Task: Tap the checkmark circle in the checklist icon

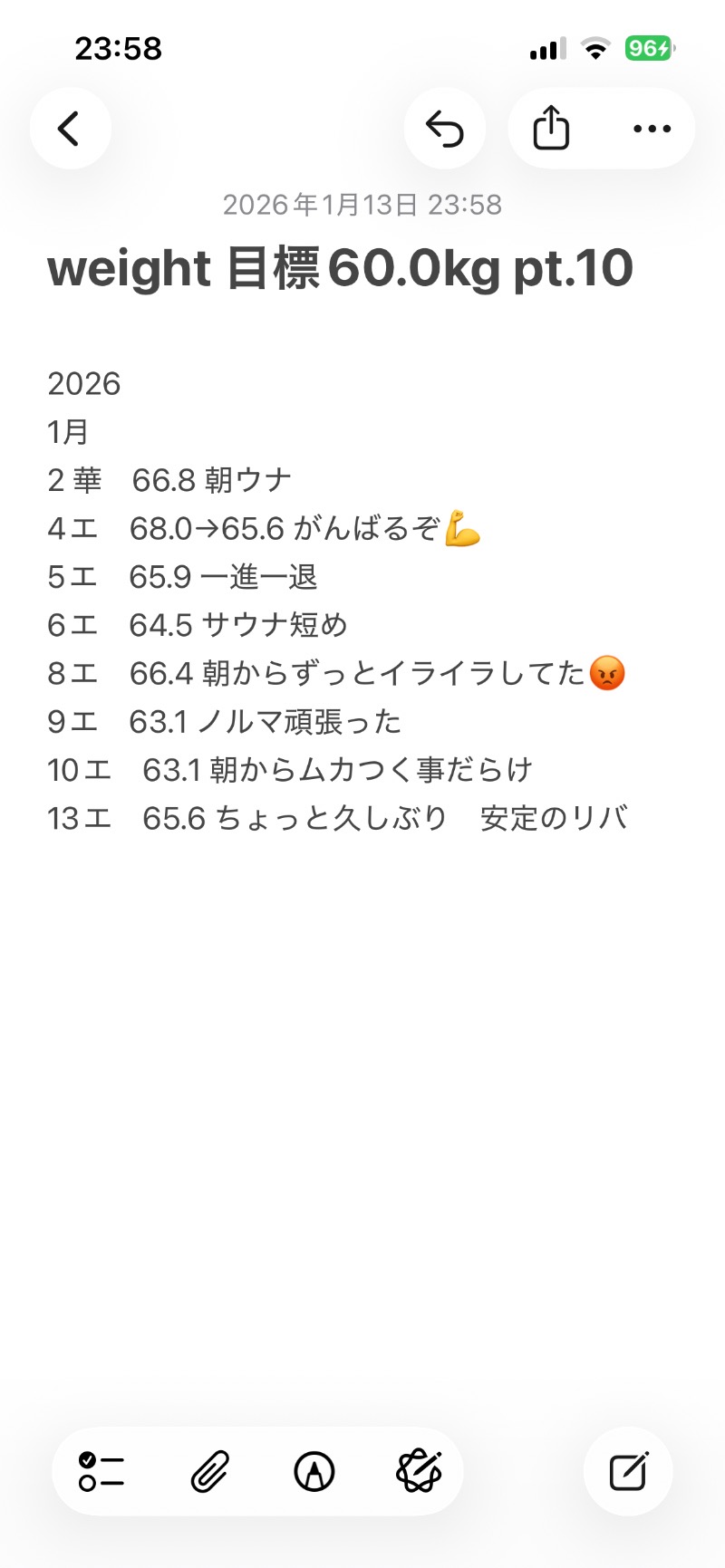Action: [x=89, y=1460]
